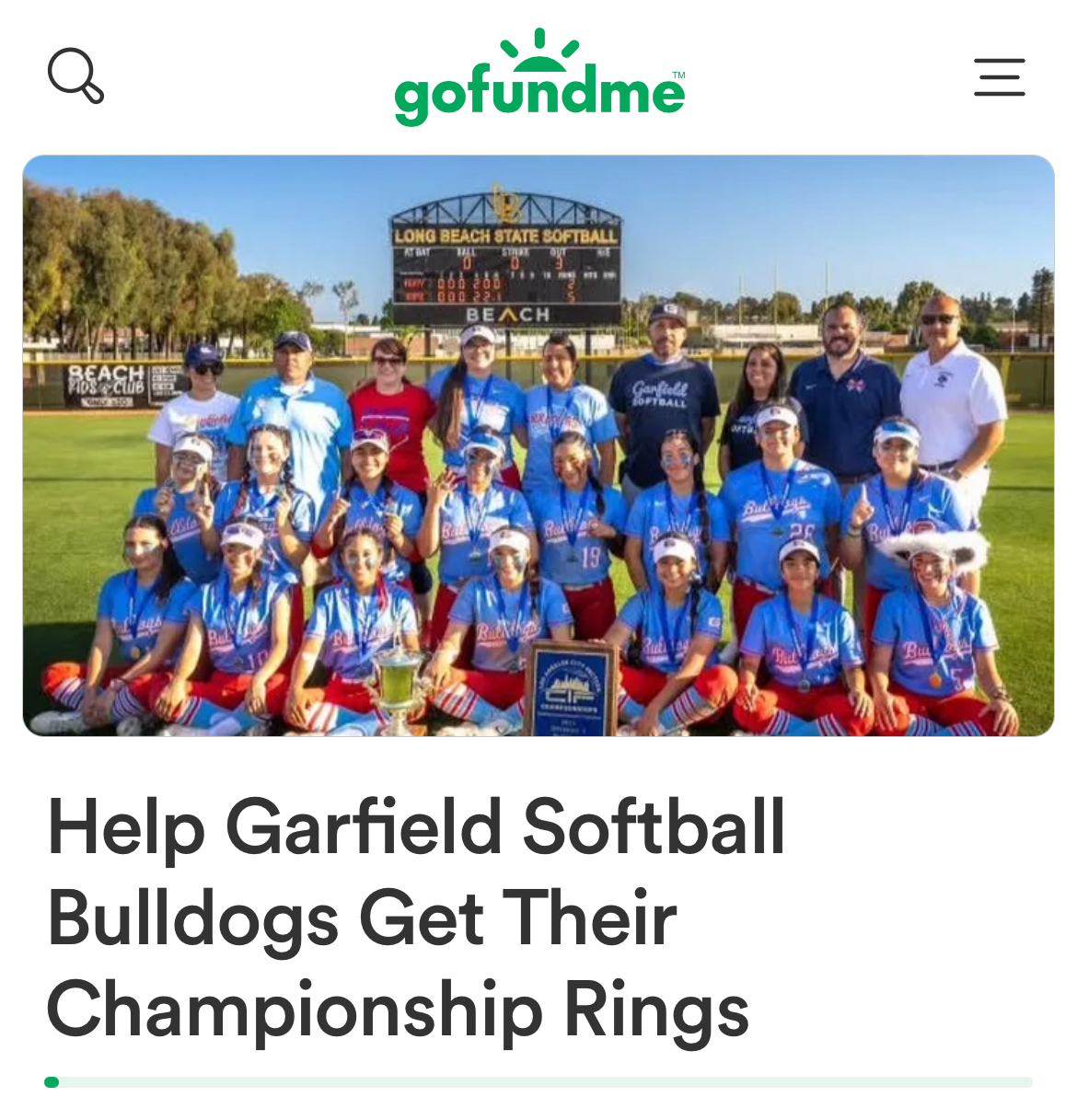This screenshot has height=1120, width=1077.
Task: Open the hamburger menu
Action: coord(1000,76)
